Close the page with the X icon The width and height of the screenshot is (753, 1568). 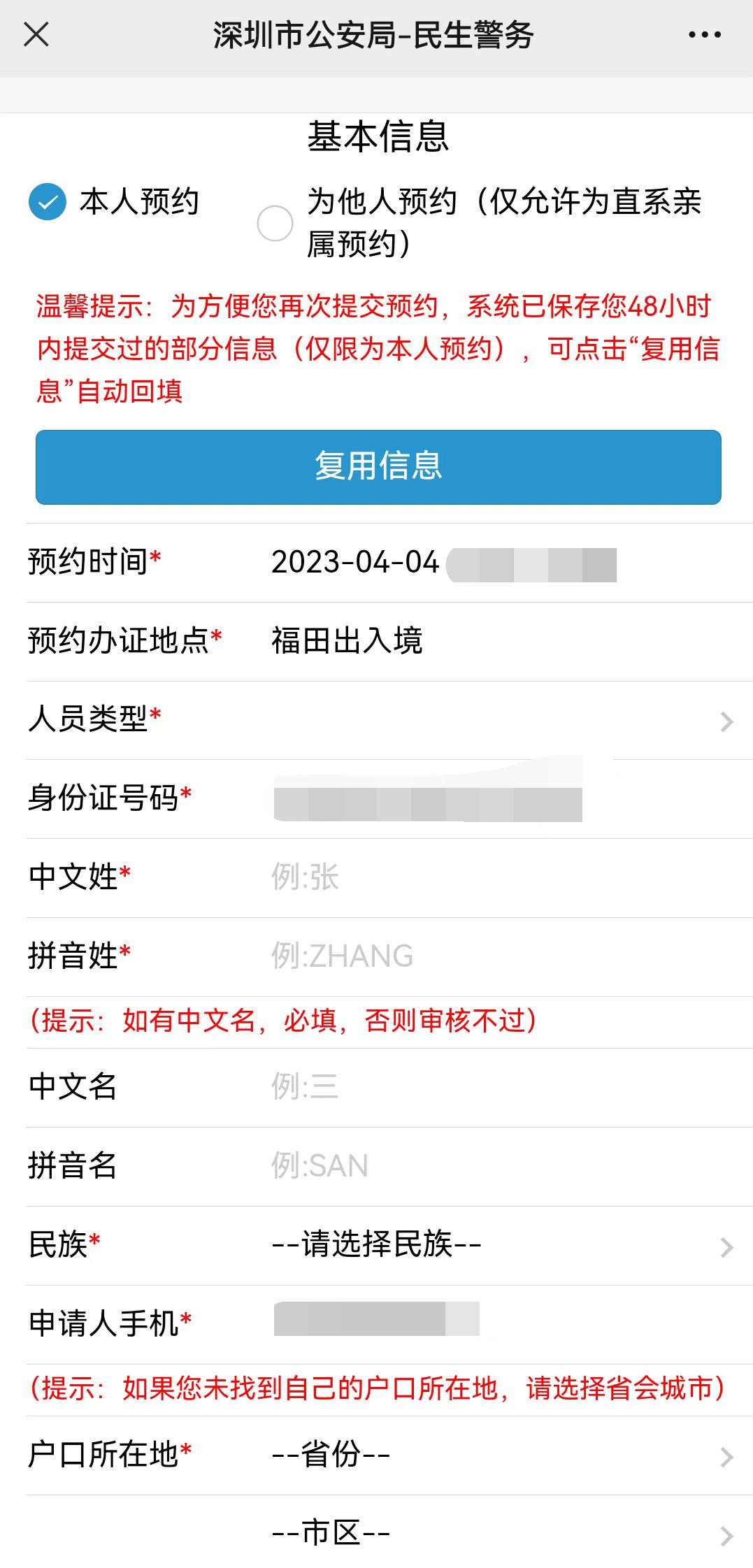(36, 34)
